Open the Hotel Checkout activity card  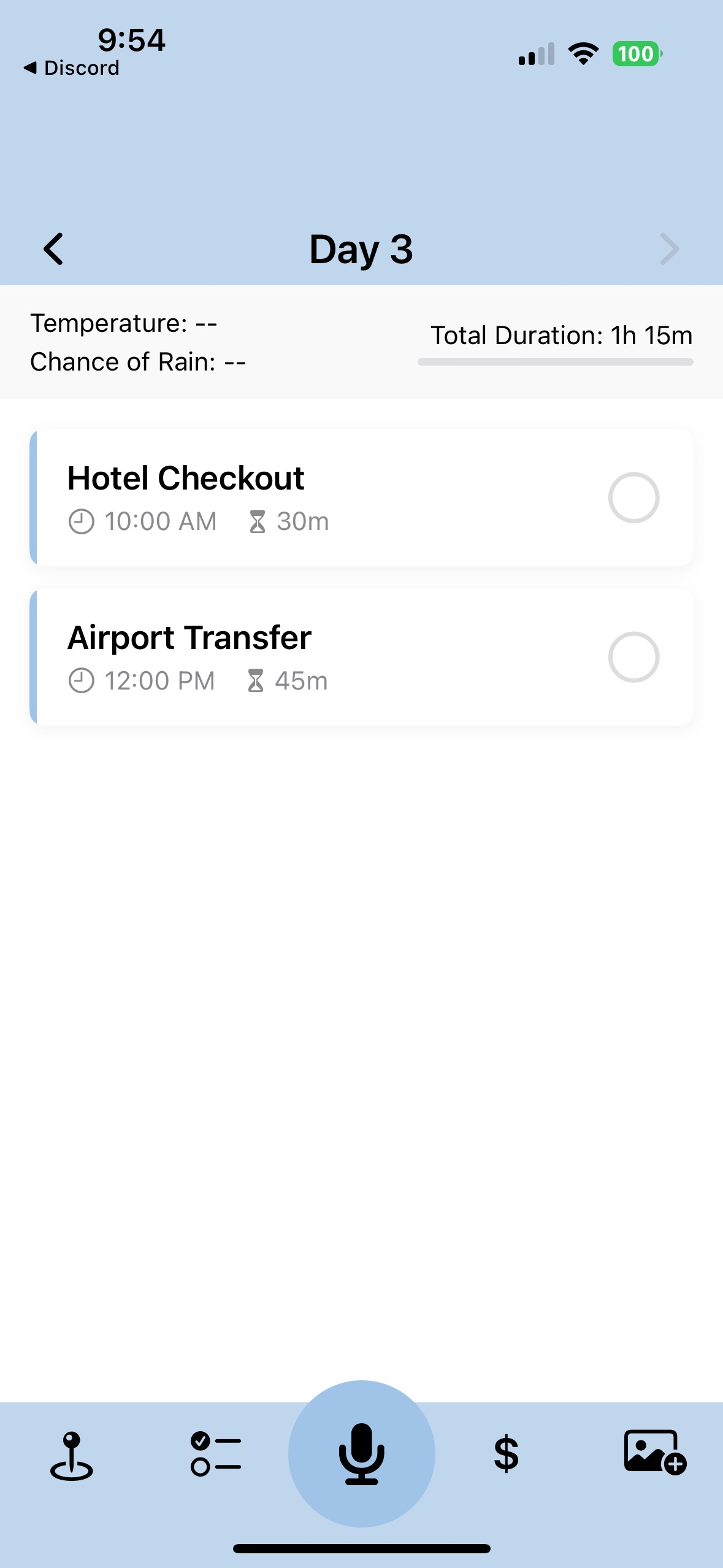[307, 497]
